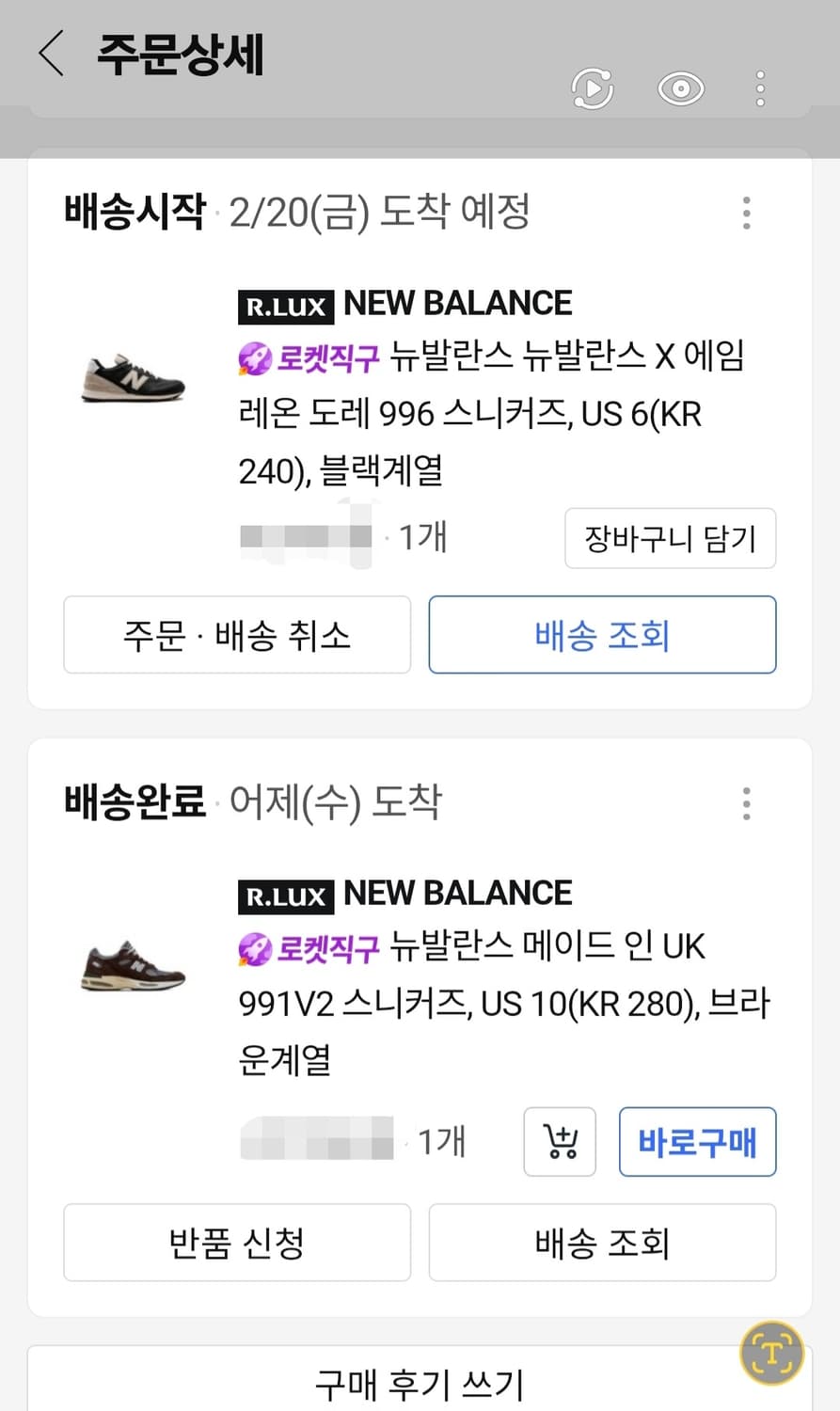Select the NEW BALANCE 996 product title
Screen dimensions: 840x1411
tap(489, 414)
